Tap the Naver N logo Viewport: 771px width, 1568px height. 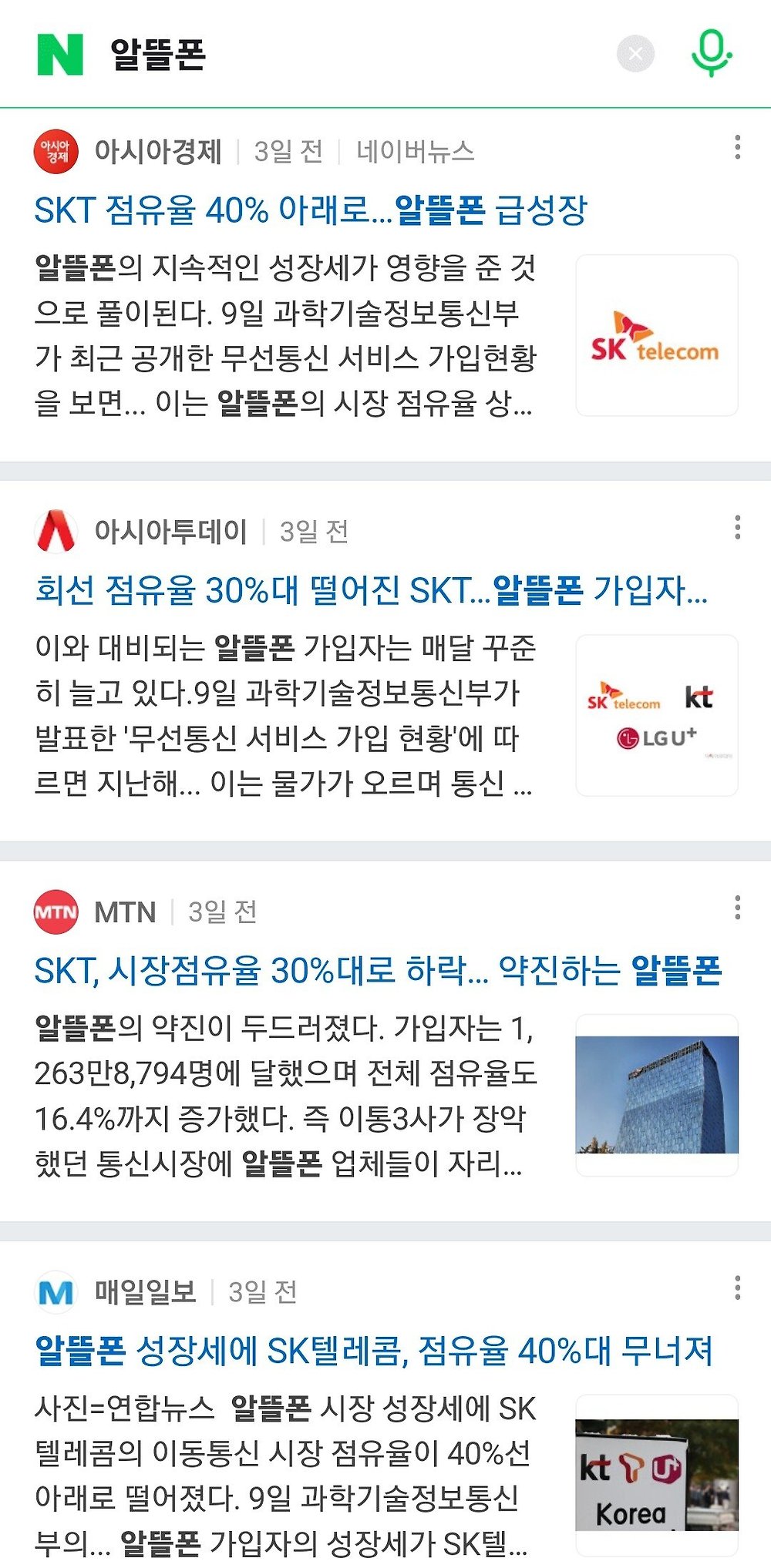[60, 55]
